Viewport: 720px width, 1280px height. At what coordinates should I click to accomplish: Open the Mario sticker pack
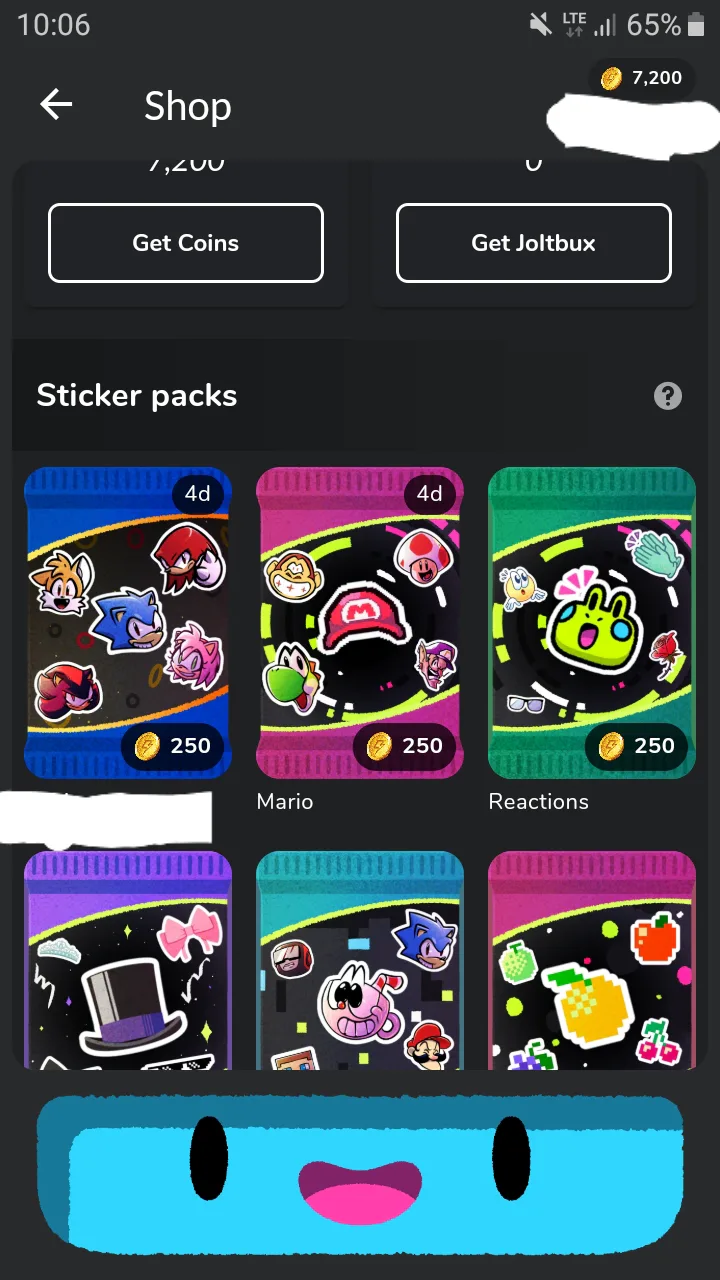[360, 623]
